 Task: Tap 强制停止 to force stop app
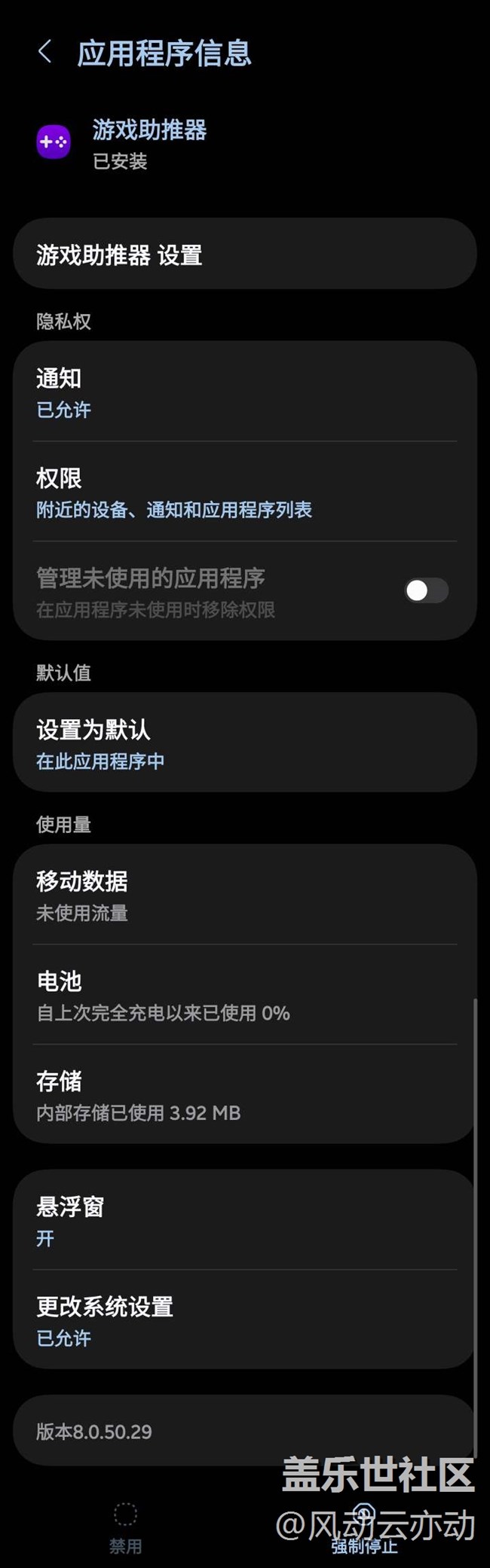tap(364, 1528)
